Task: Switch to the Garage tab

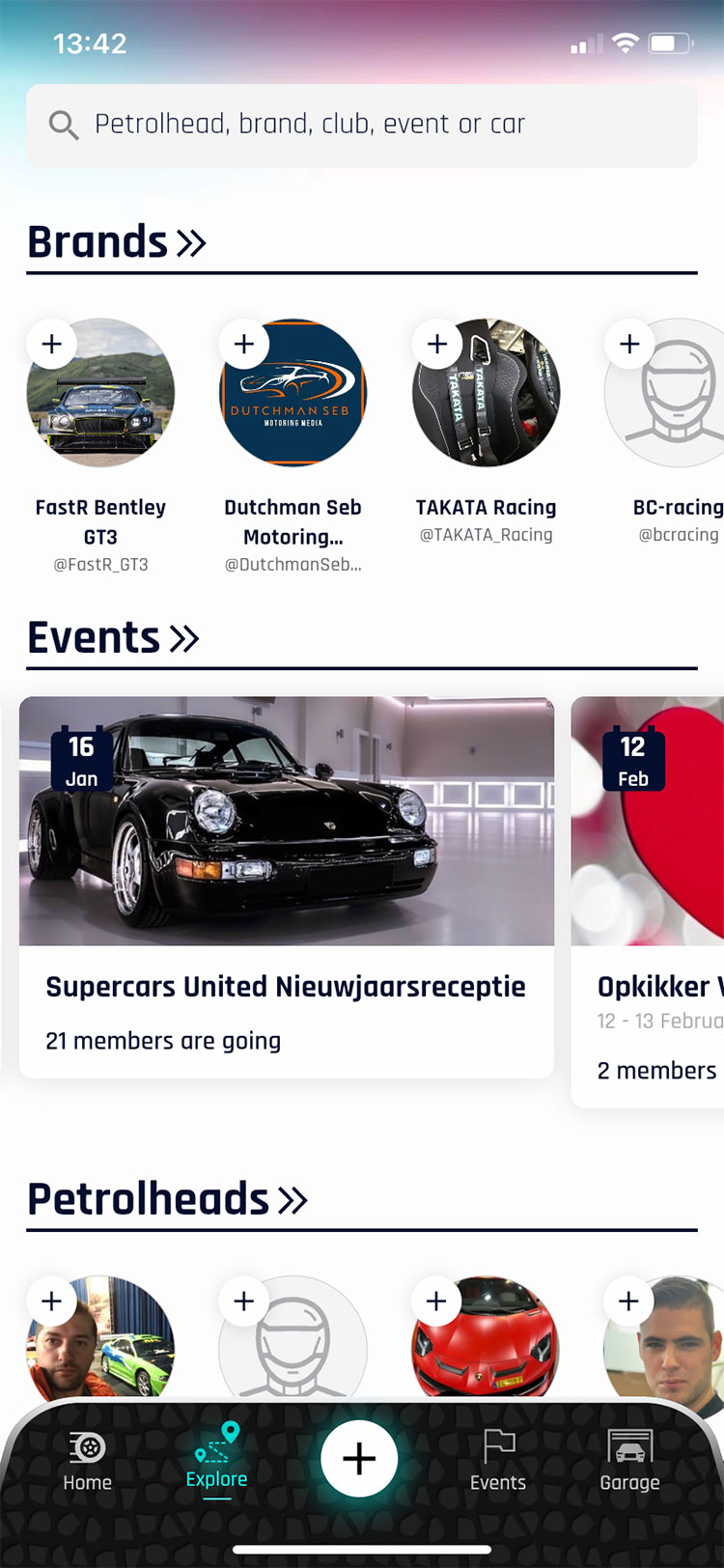Action: coord(629,1460)
